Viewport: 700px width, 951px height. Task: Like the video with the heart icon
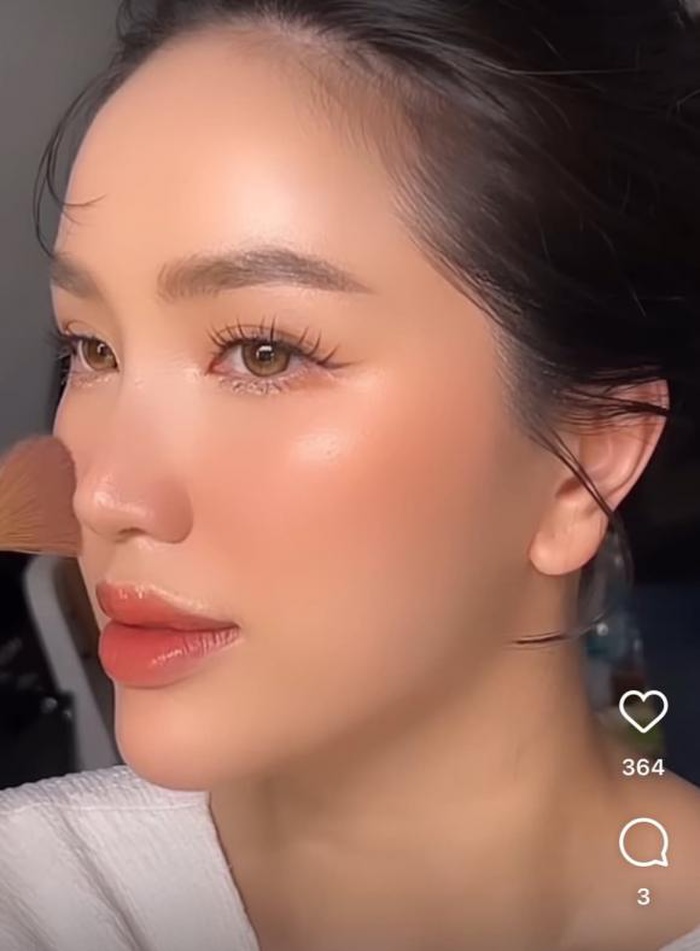[643, 711]
